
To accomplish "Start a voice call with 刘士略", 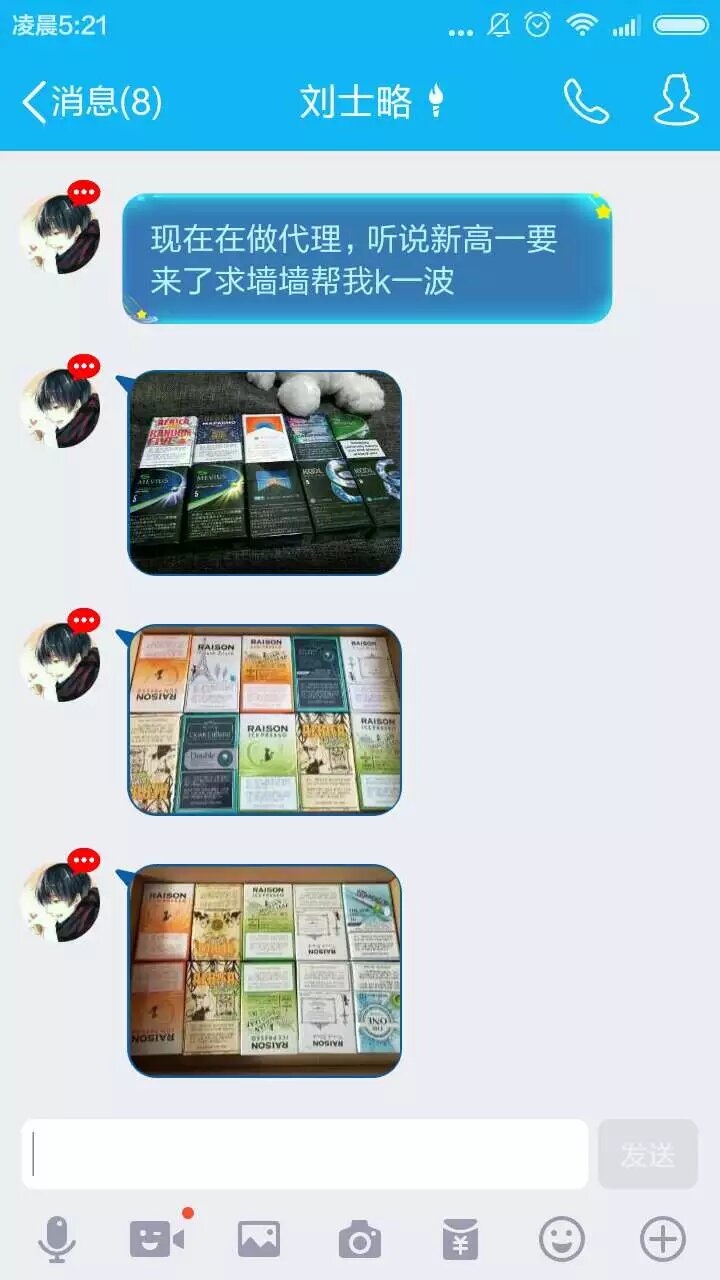I will [x=586, y=101].
